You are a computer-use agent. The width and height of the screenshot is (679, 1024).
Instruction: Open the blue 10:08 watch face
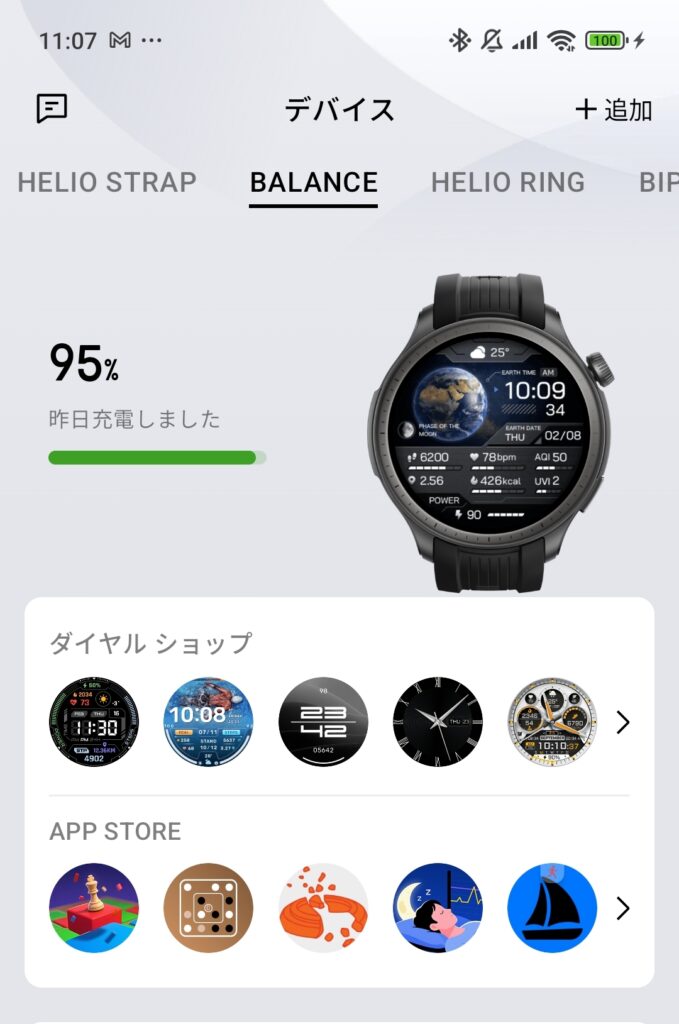[208, 722]
